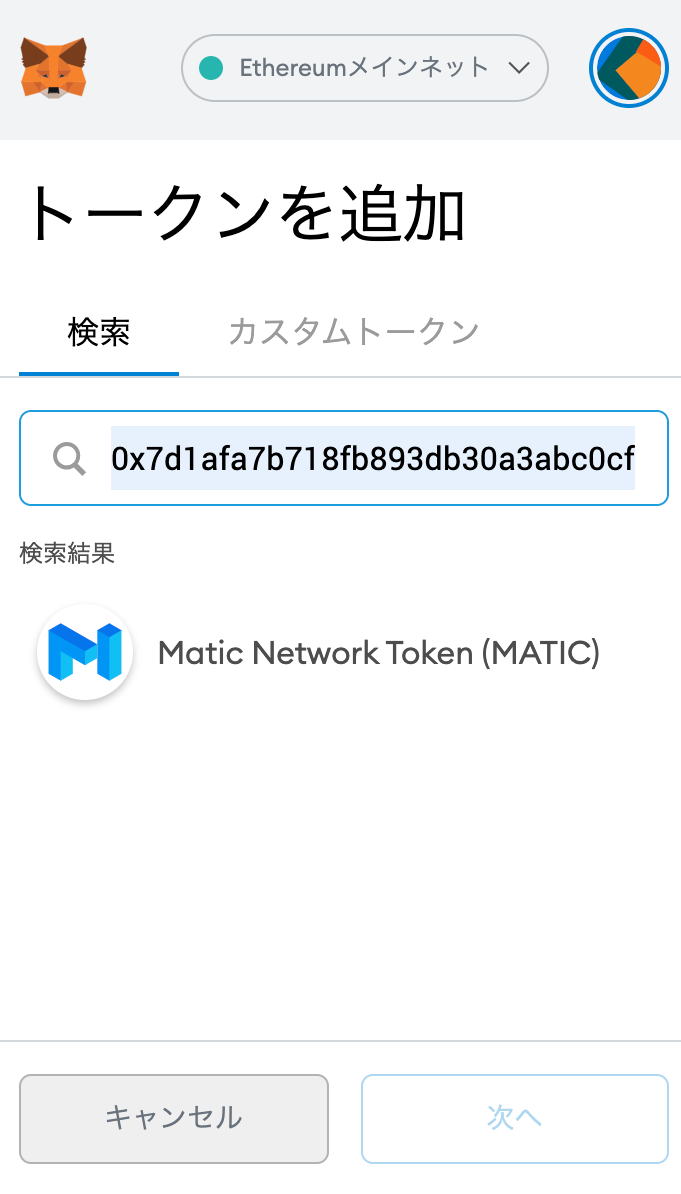Tap the 次へ button
This screenshot has height=1194, width=681.
point(514,1118)
